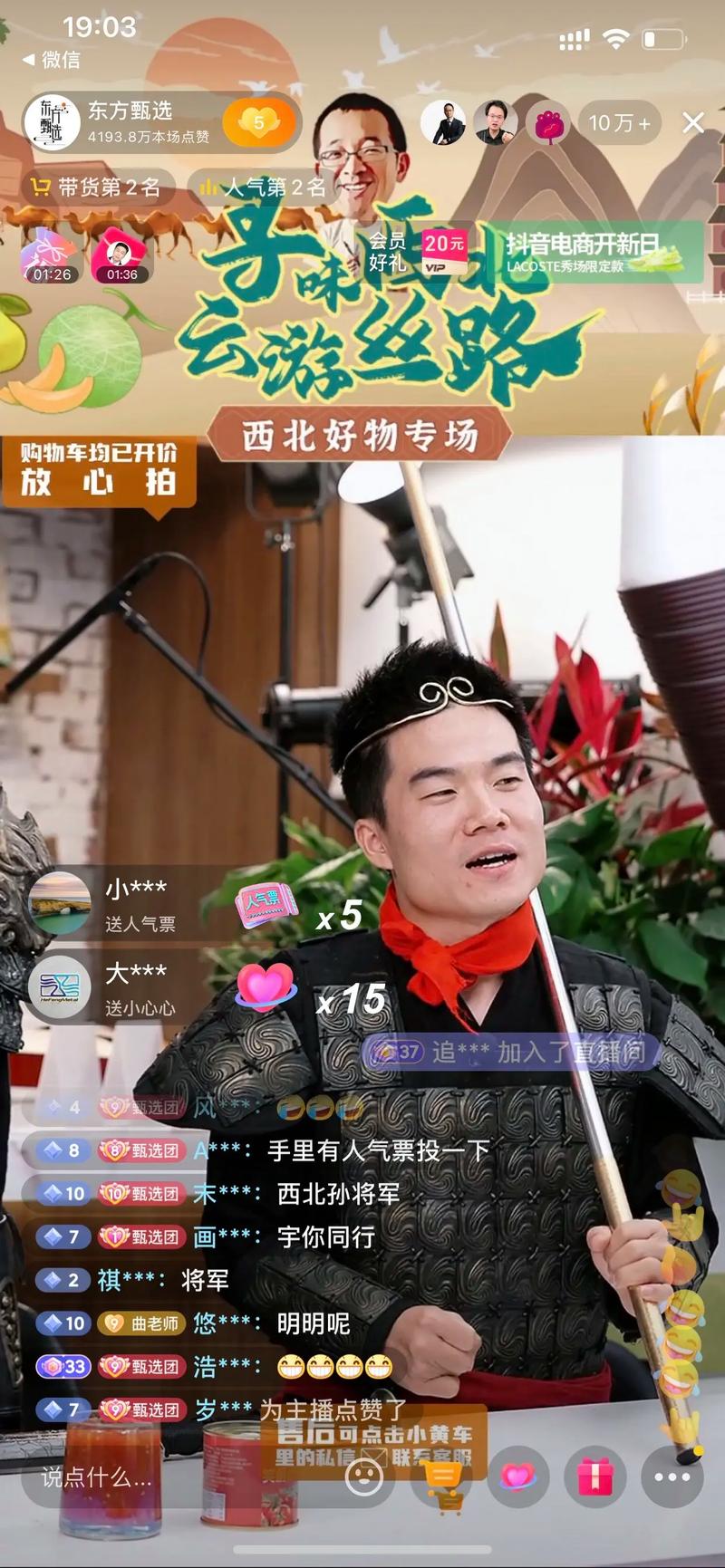Open 带货第2名 sales ranking
The height and width of the screenshot is (1568, 725).
96,188
